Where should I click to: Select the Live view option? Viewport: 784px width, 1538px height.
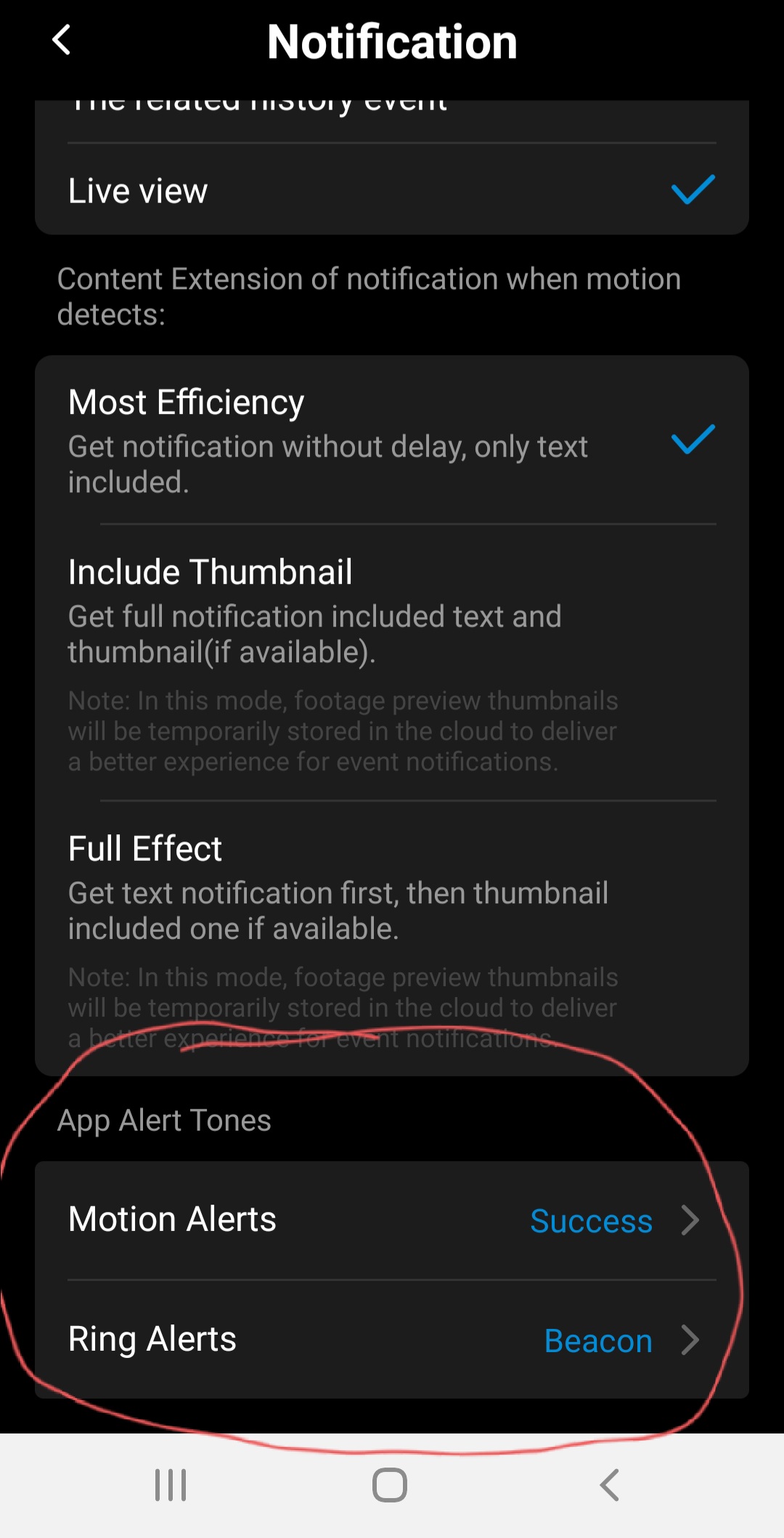pyautogui.click(x=392, y=190)
